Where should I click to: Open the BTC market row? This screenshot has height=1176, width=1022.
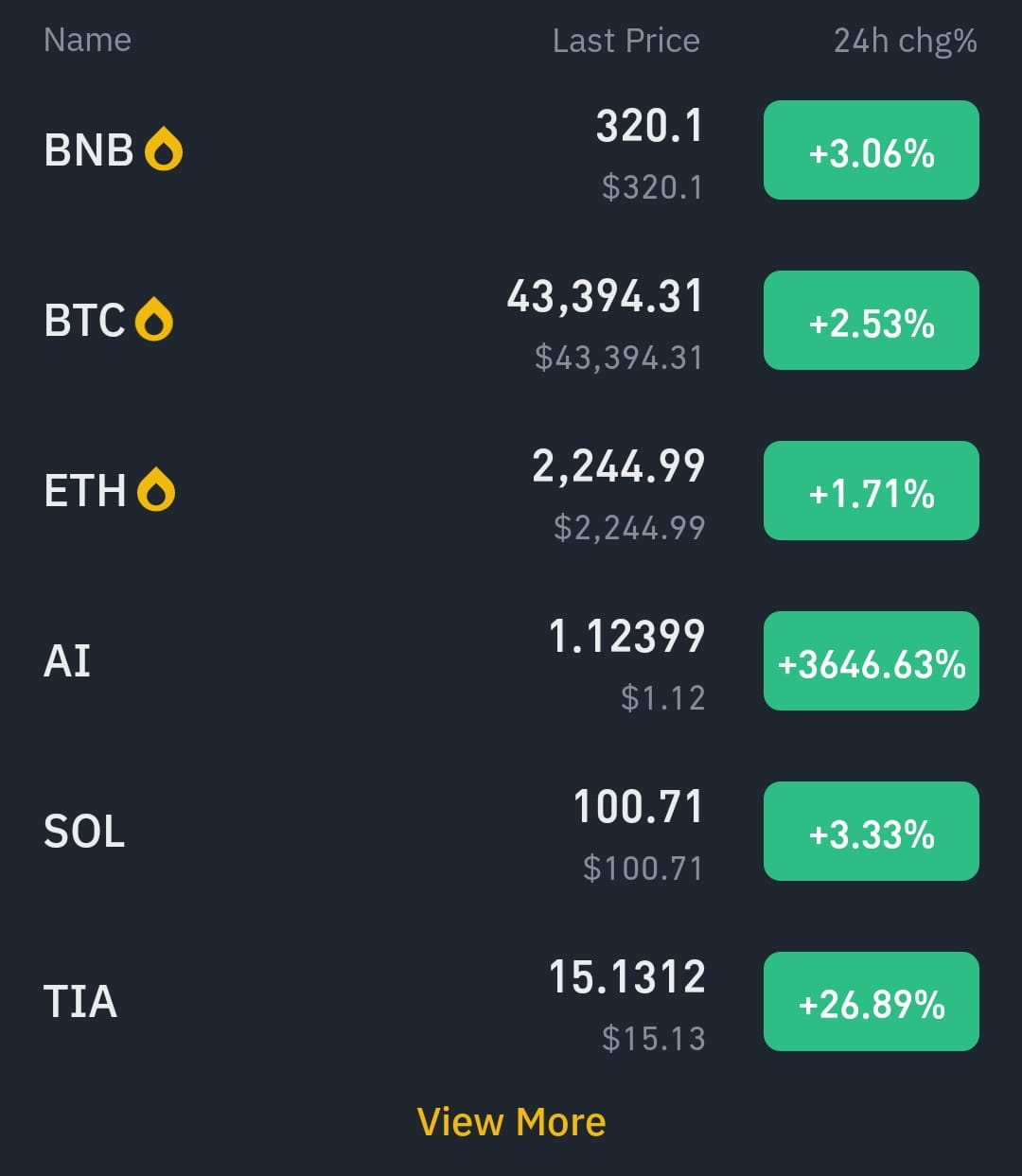tap(84, 320)
